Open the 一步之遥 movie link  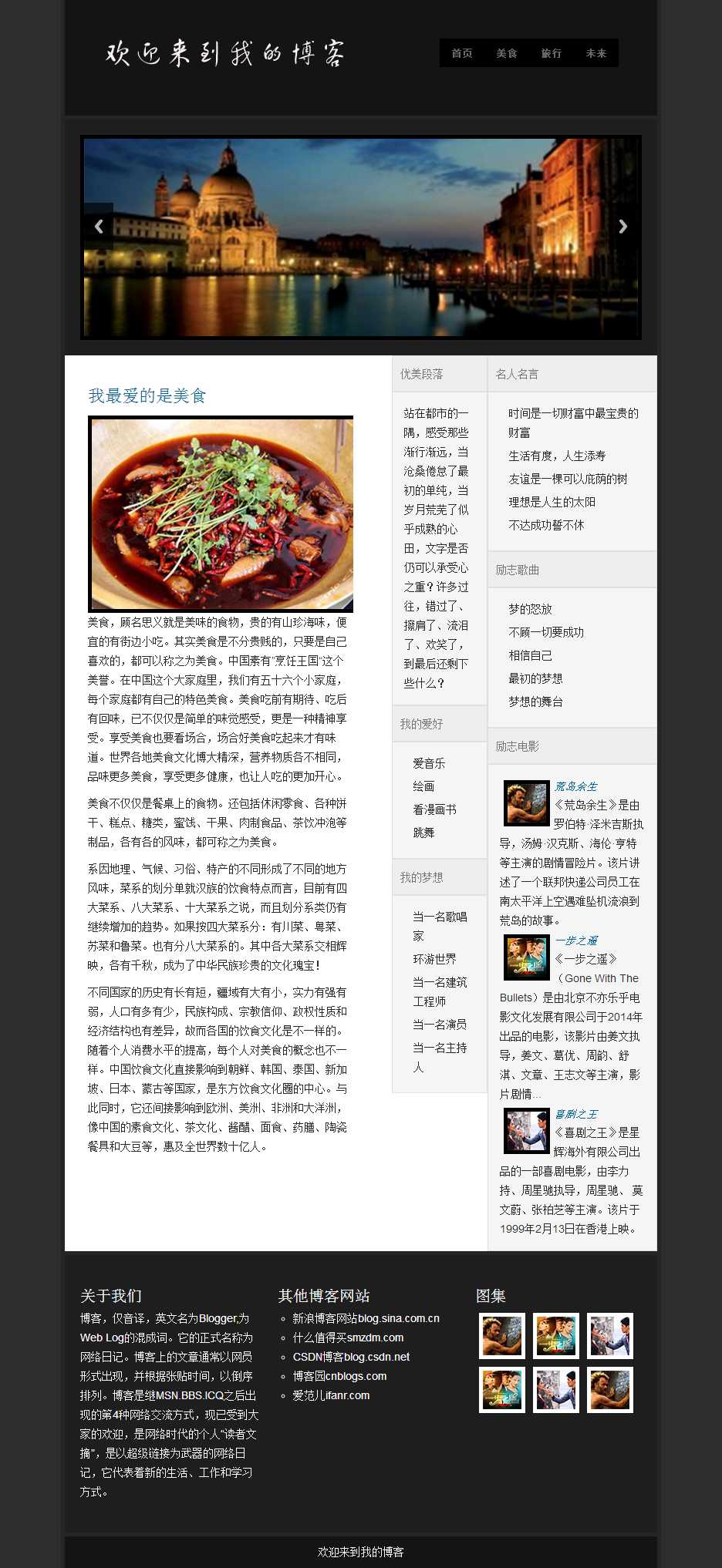576,940
